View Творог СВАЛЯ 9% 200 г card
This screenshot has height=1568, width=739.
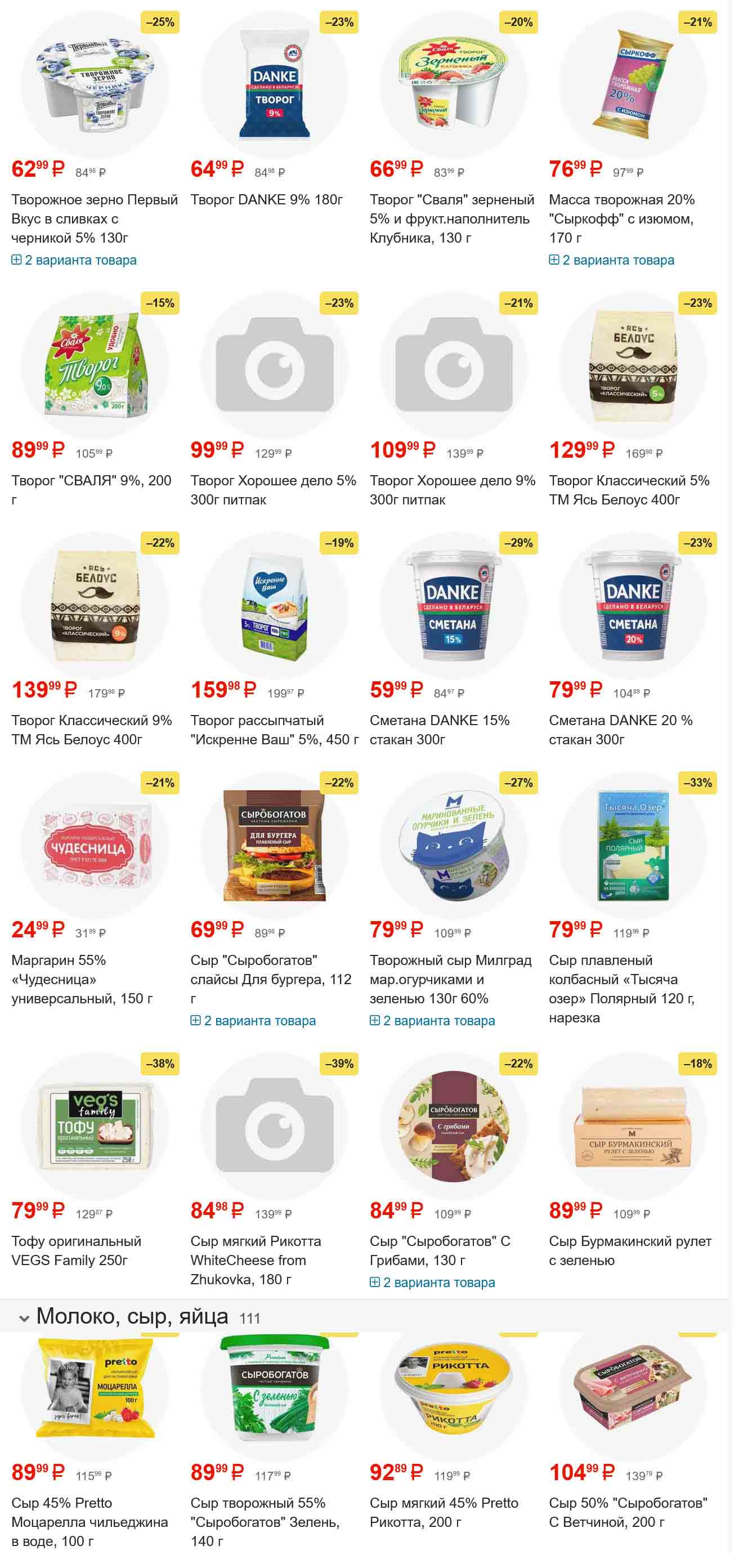pyautogui.click(x=91, y=489)
